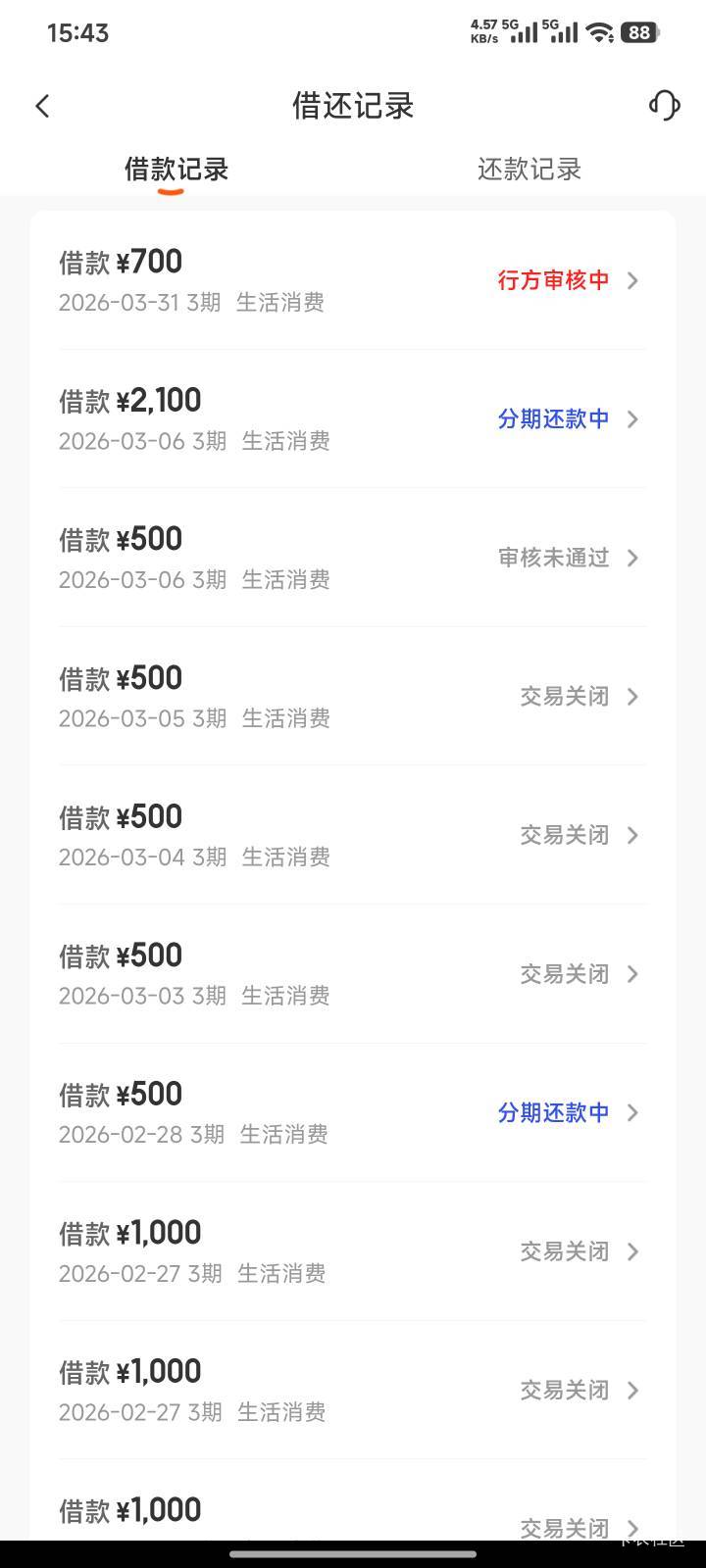
Task: Open the ¥500 loan dated 2026-03-05
Action: tap(353, 696)
